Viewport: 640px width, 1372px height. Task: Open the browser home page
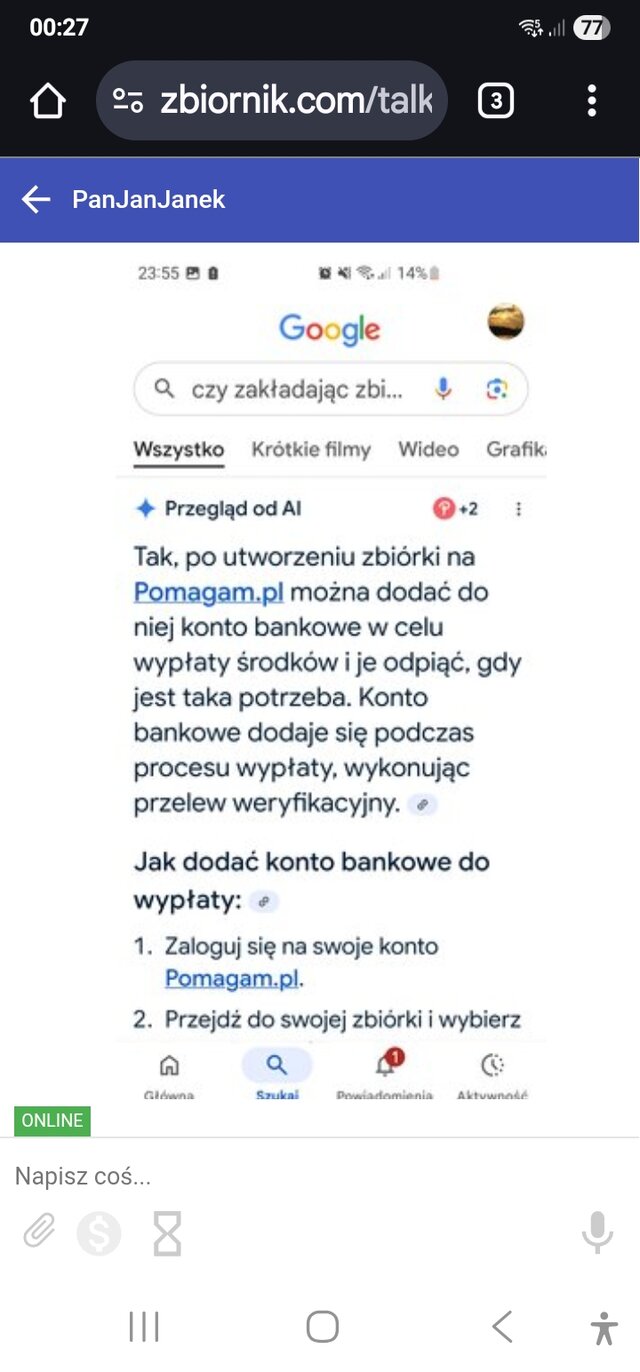47,101
